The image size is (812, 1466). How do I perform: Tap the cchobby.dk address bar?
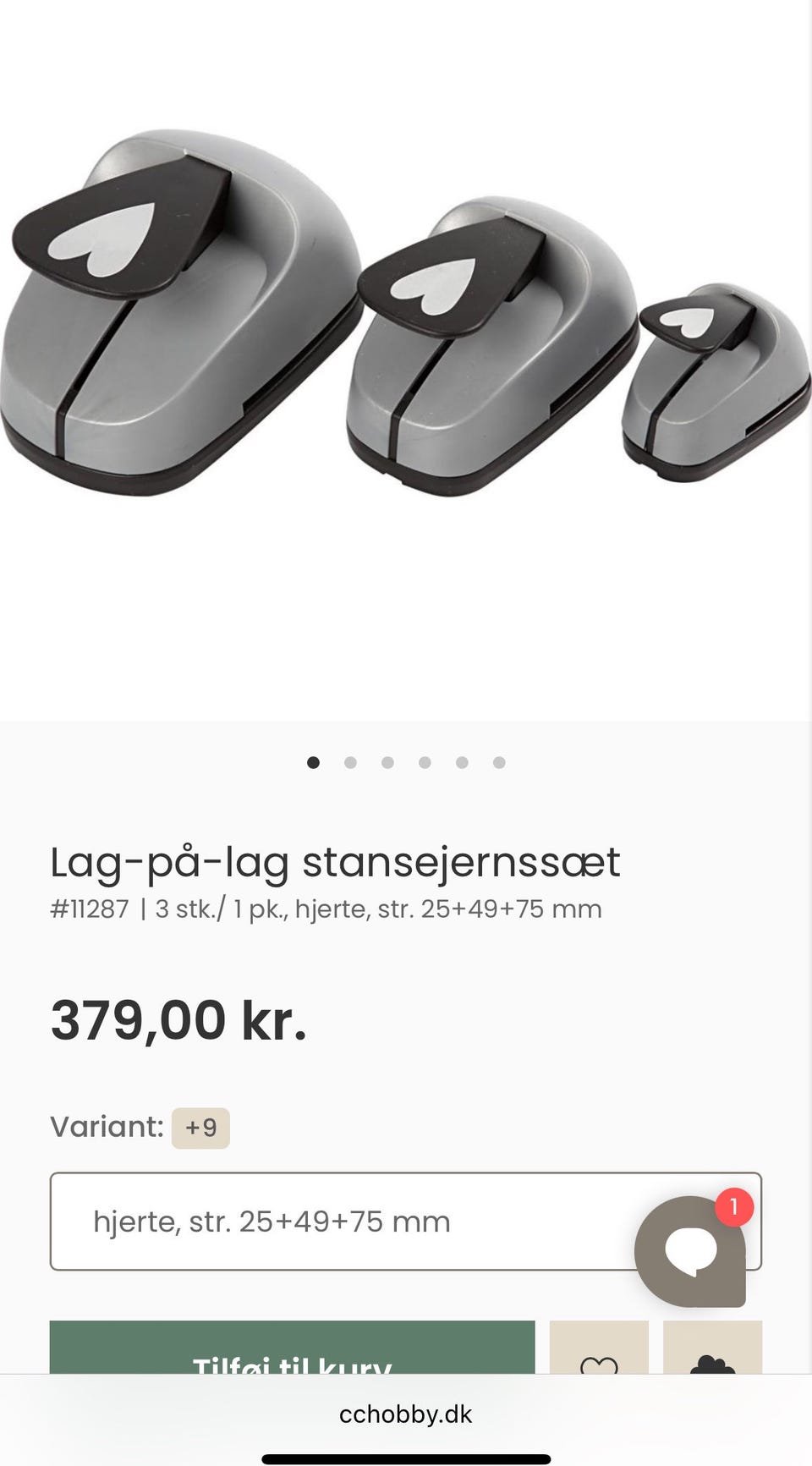pos(406,1414)
